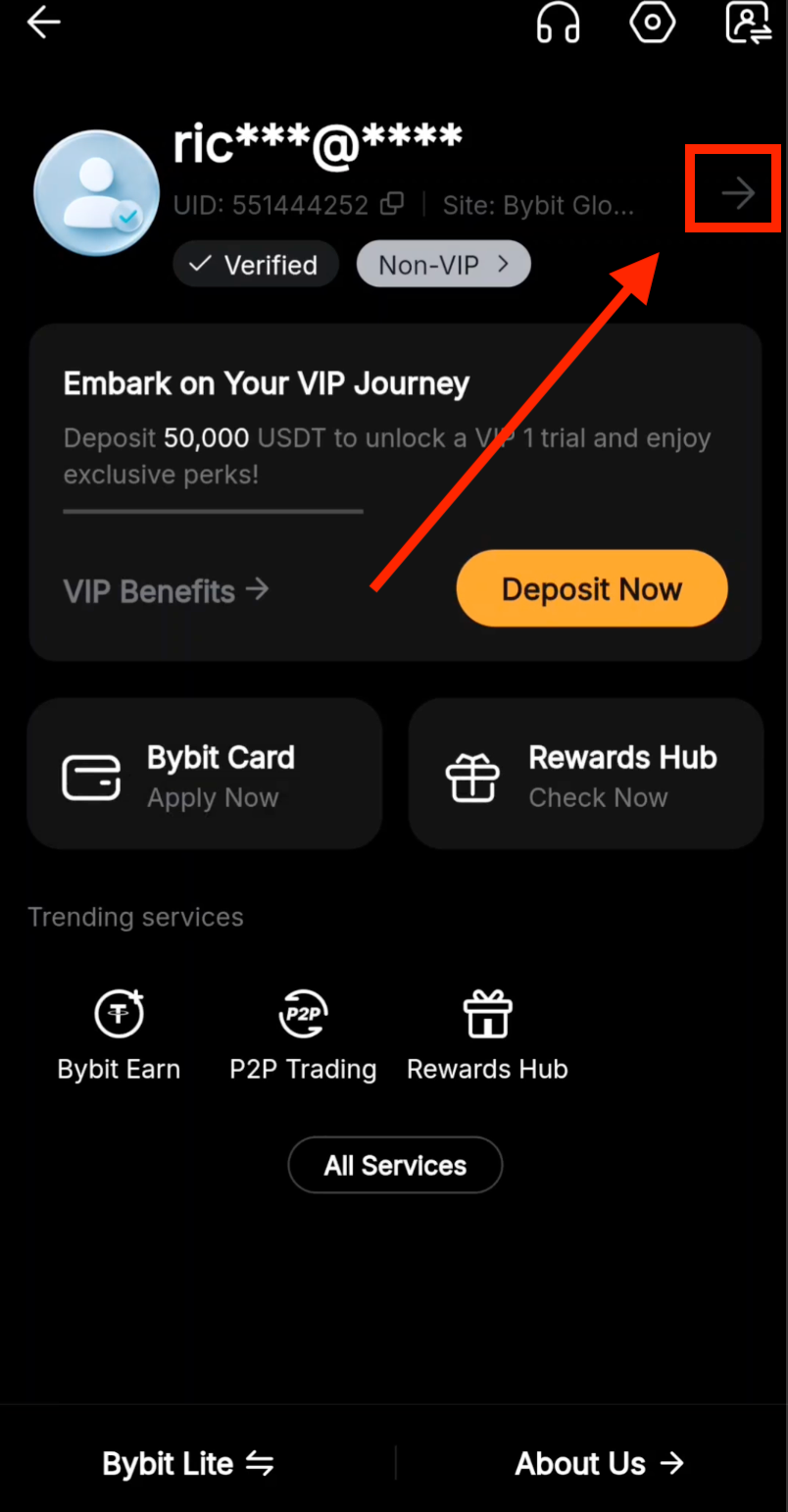Open the settings icon
The image size is (788, 1512).
click(x=652, y=23)
